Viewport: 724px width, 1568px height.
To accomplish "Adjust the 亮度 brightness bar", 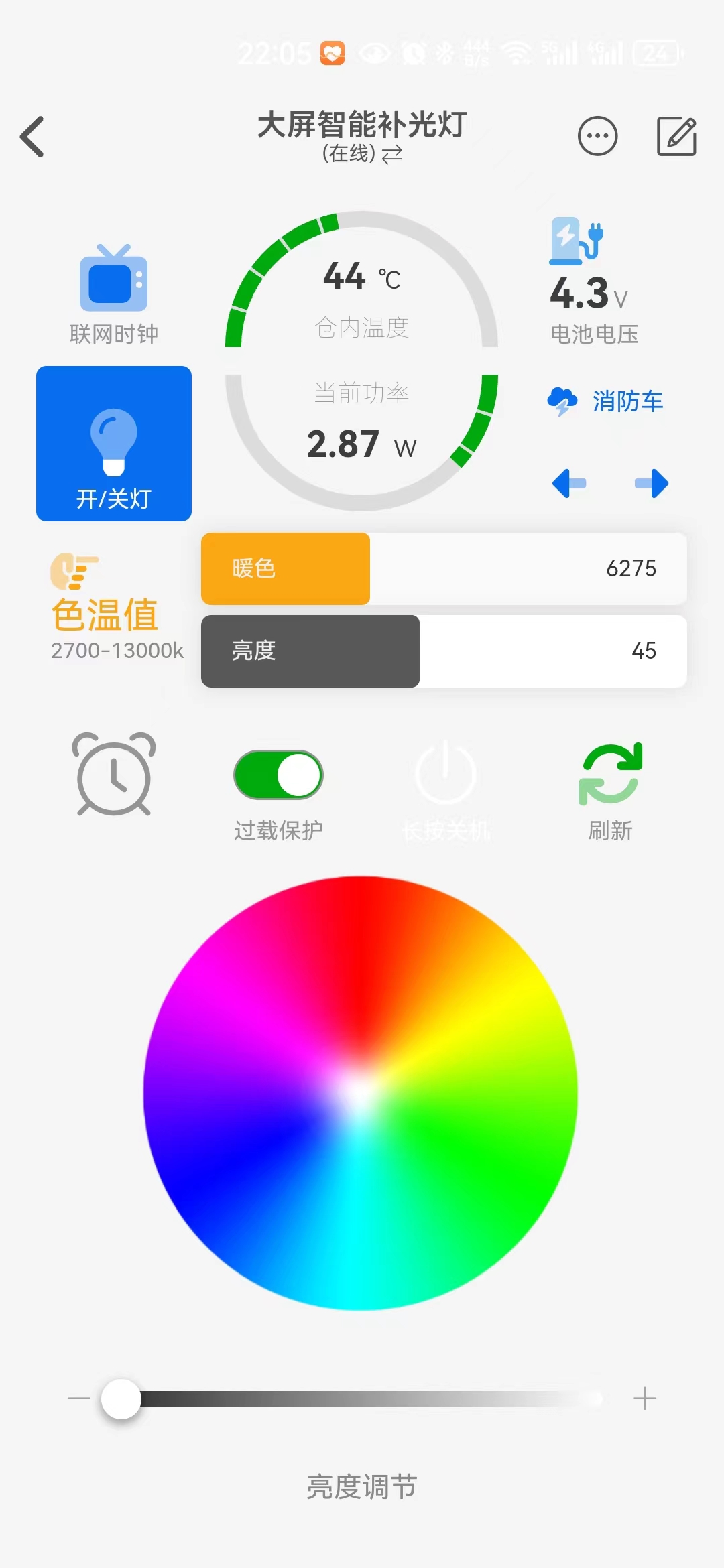I will pos(444,651).
